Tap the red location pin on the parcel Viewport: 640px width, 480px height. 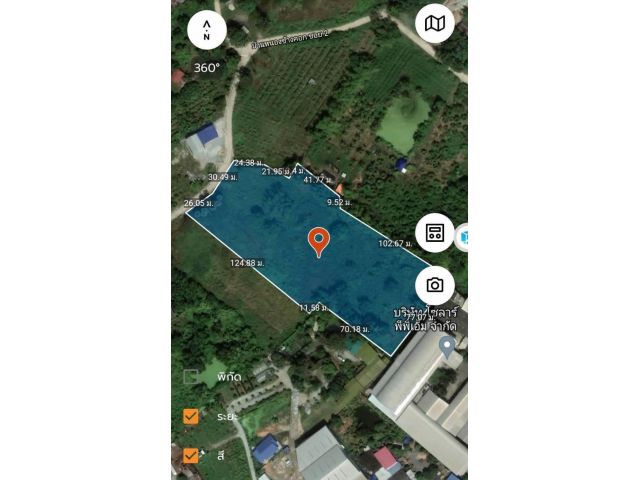318,240
